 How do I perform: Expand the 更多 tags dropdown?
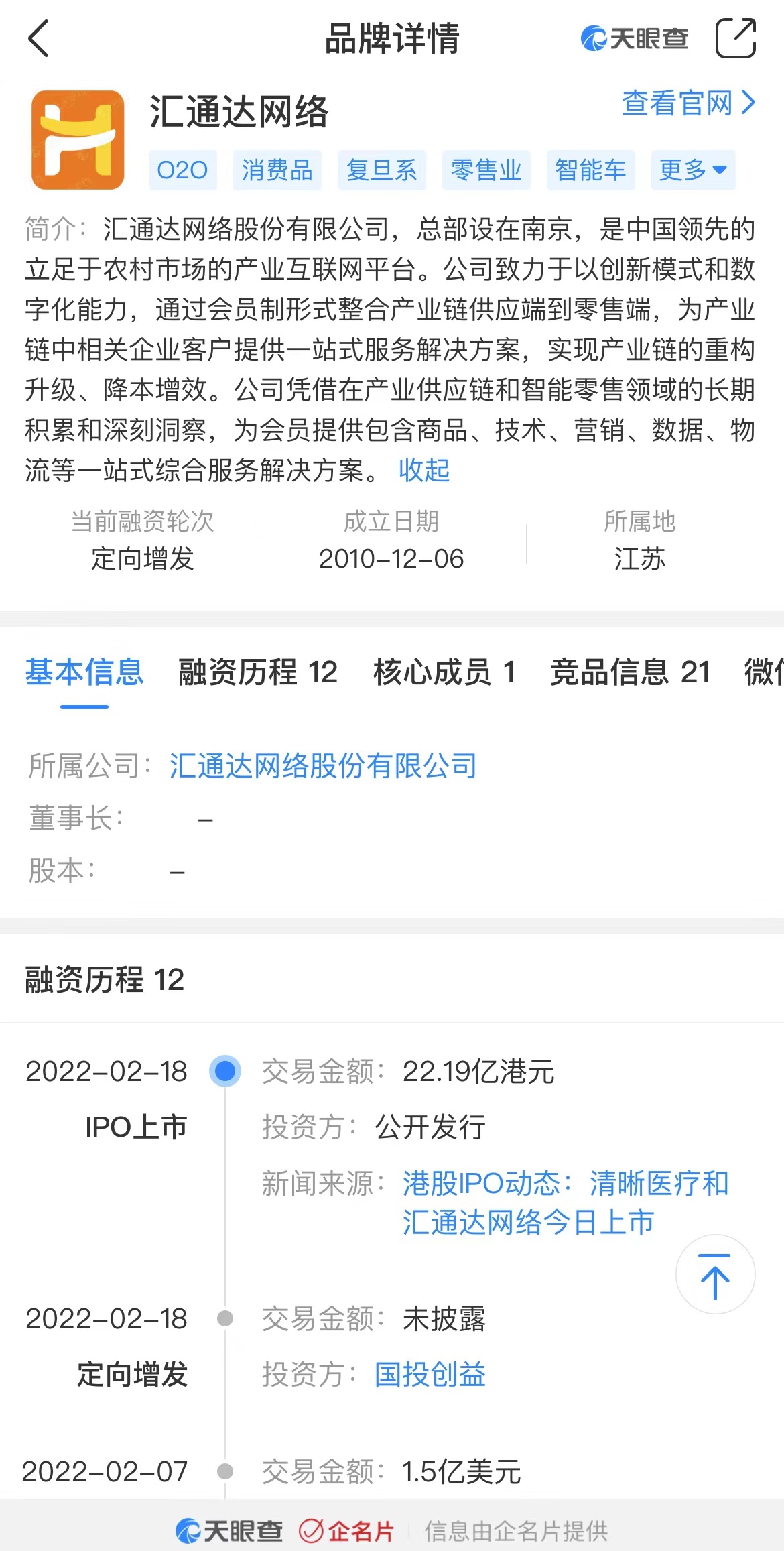(693, 170)
